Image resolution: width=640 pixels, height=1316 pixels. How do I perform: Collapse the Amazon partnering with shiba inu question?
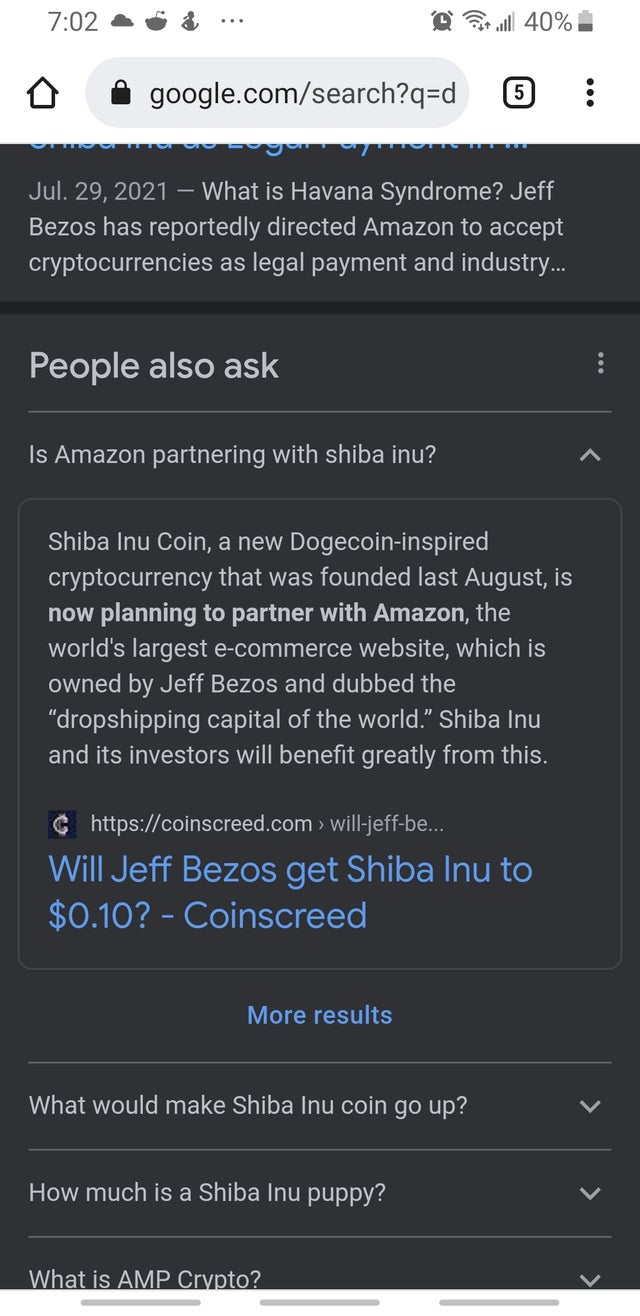(x=320, y=454)
